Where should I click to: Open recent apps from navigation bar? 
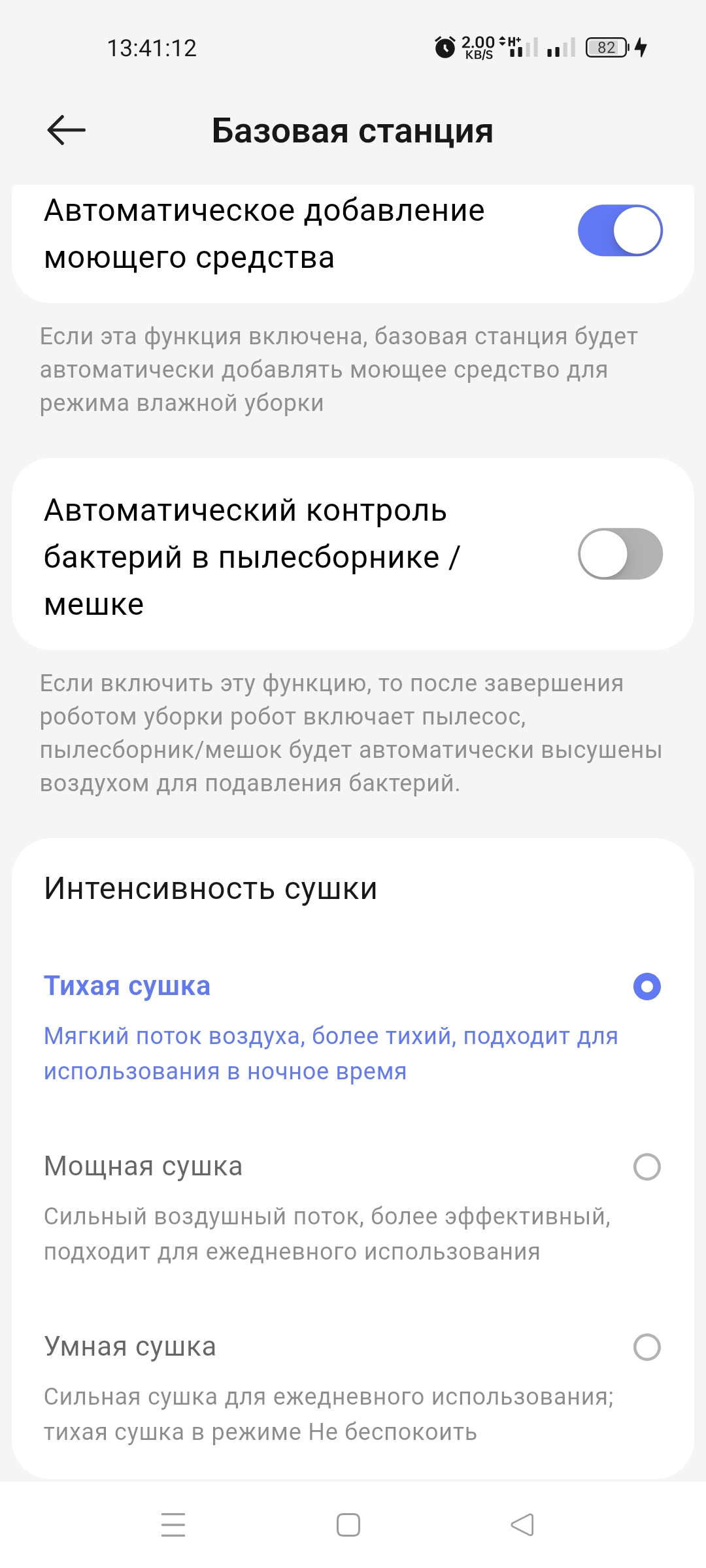[x=173, y=1525]
